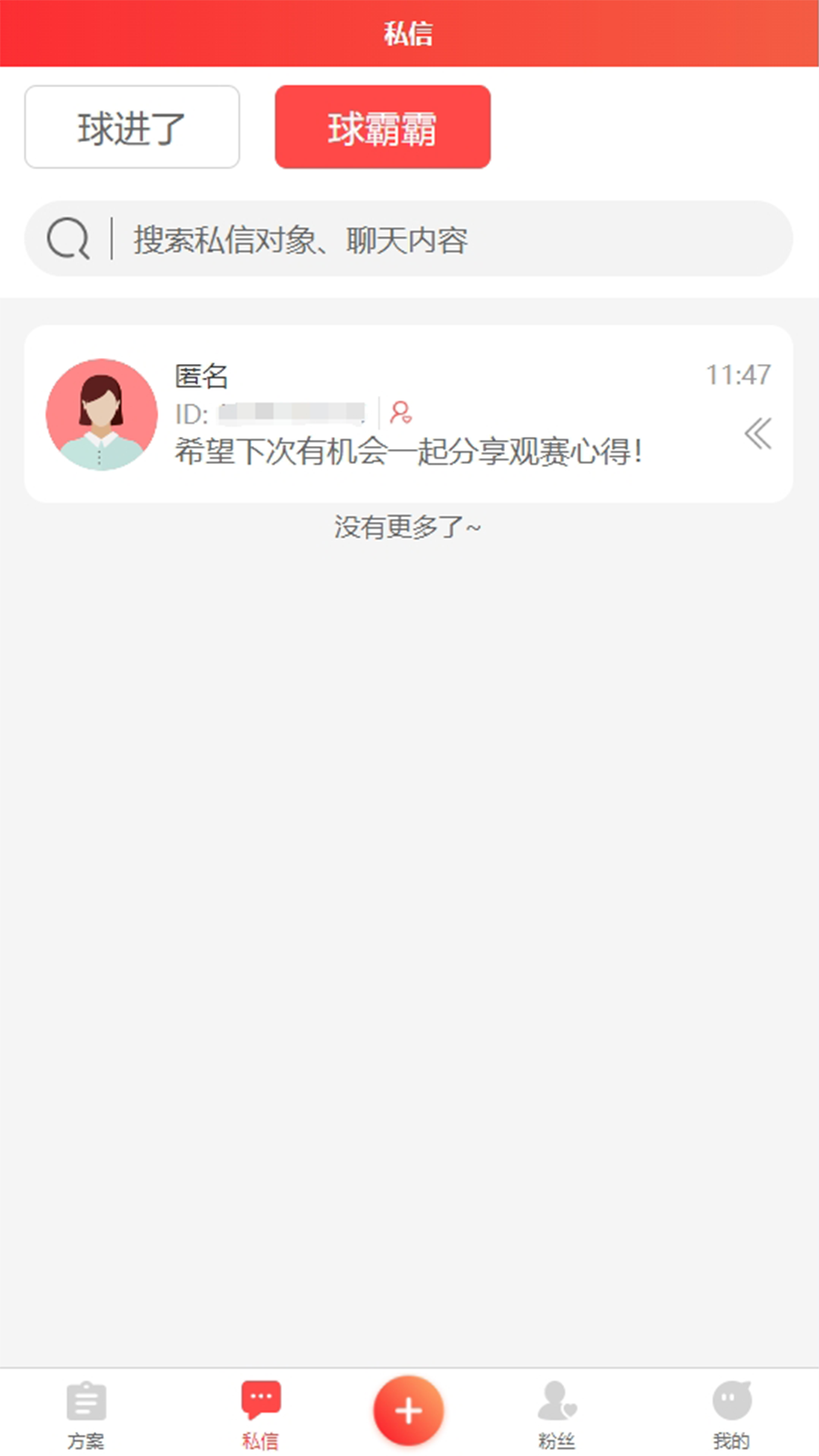
Task: Toggle back to 球进了 account view
Action: 132,126
